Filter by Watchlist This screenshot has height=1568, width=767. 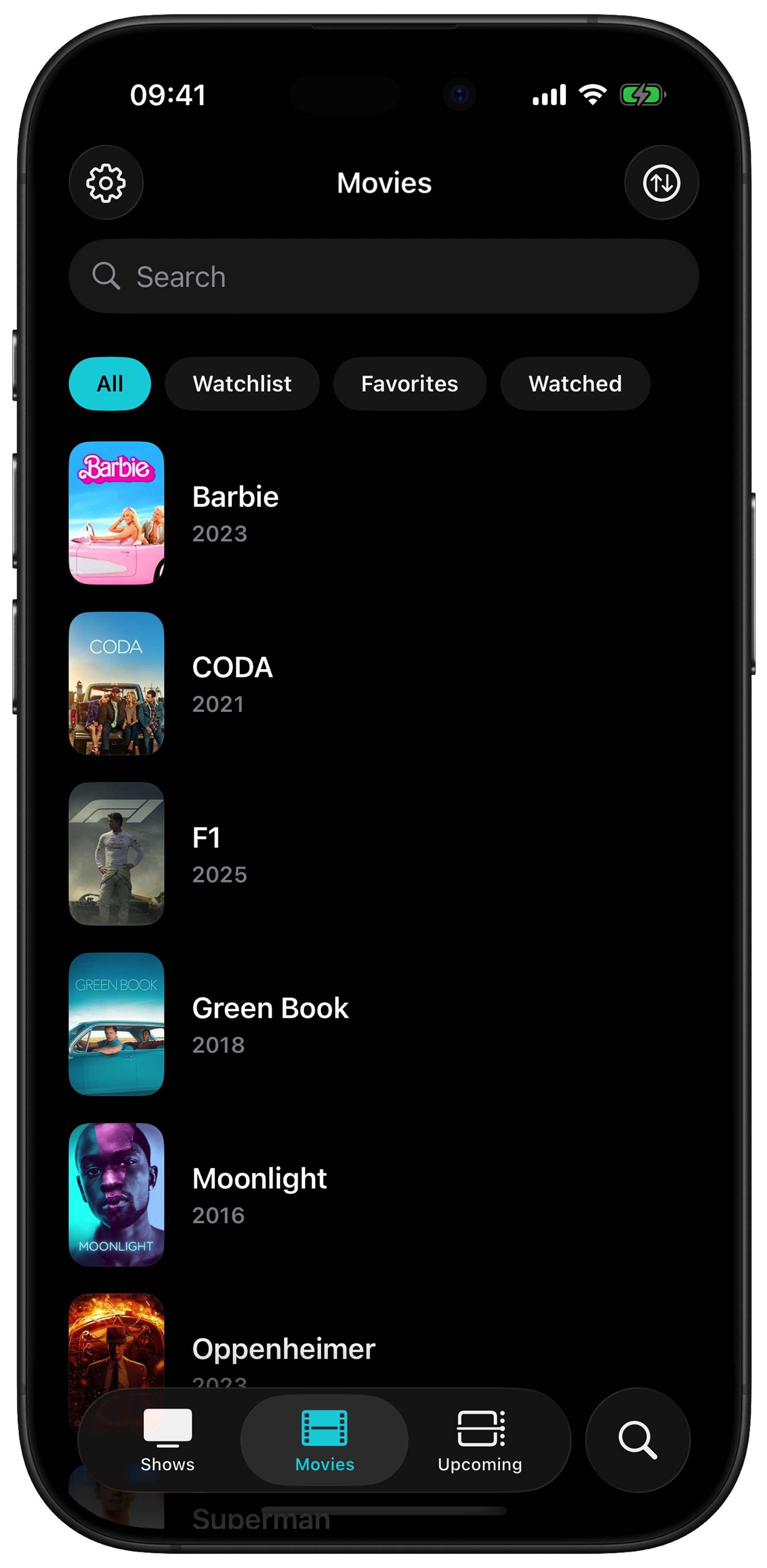coord(242,383)
